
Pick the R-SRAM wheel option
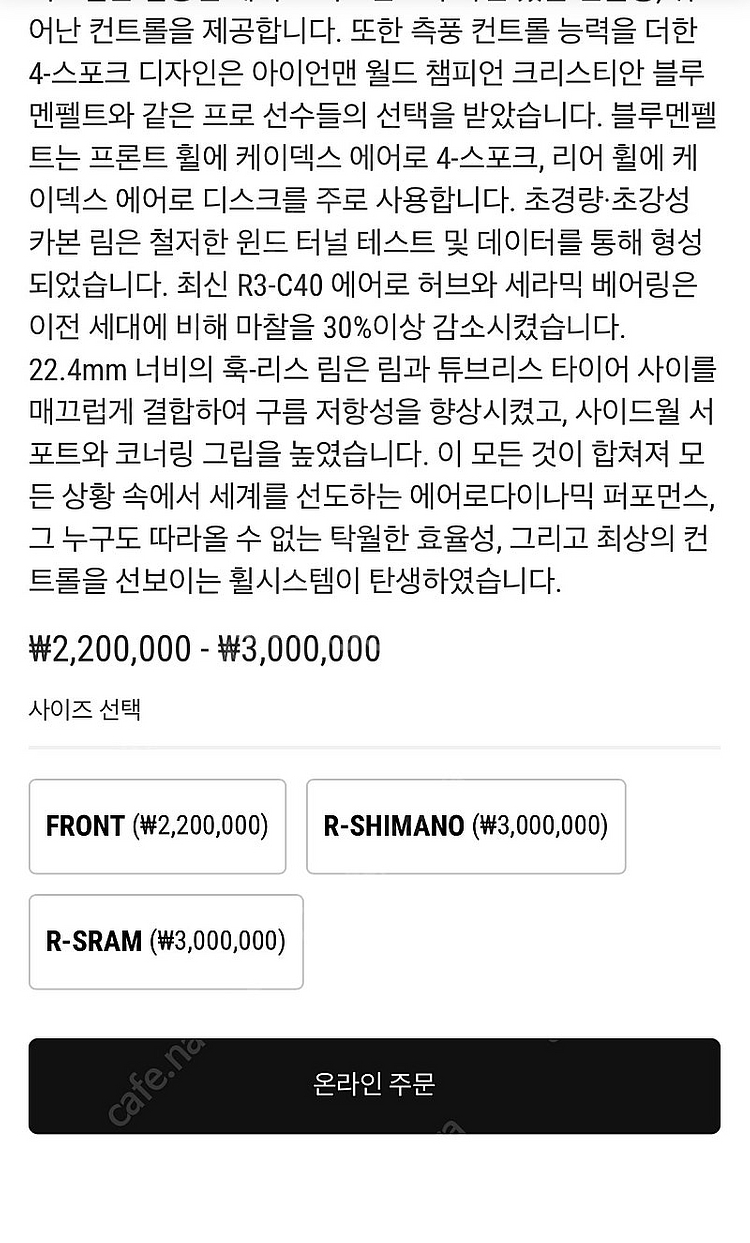point(166,941)
